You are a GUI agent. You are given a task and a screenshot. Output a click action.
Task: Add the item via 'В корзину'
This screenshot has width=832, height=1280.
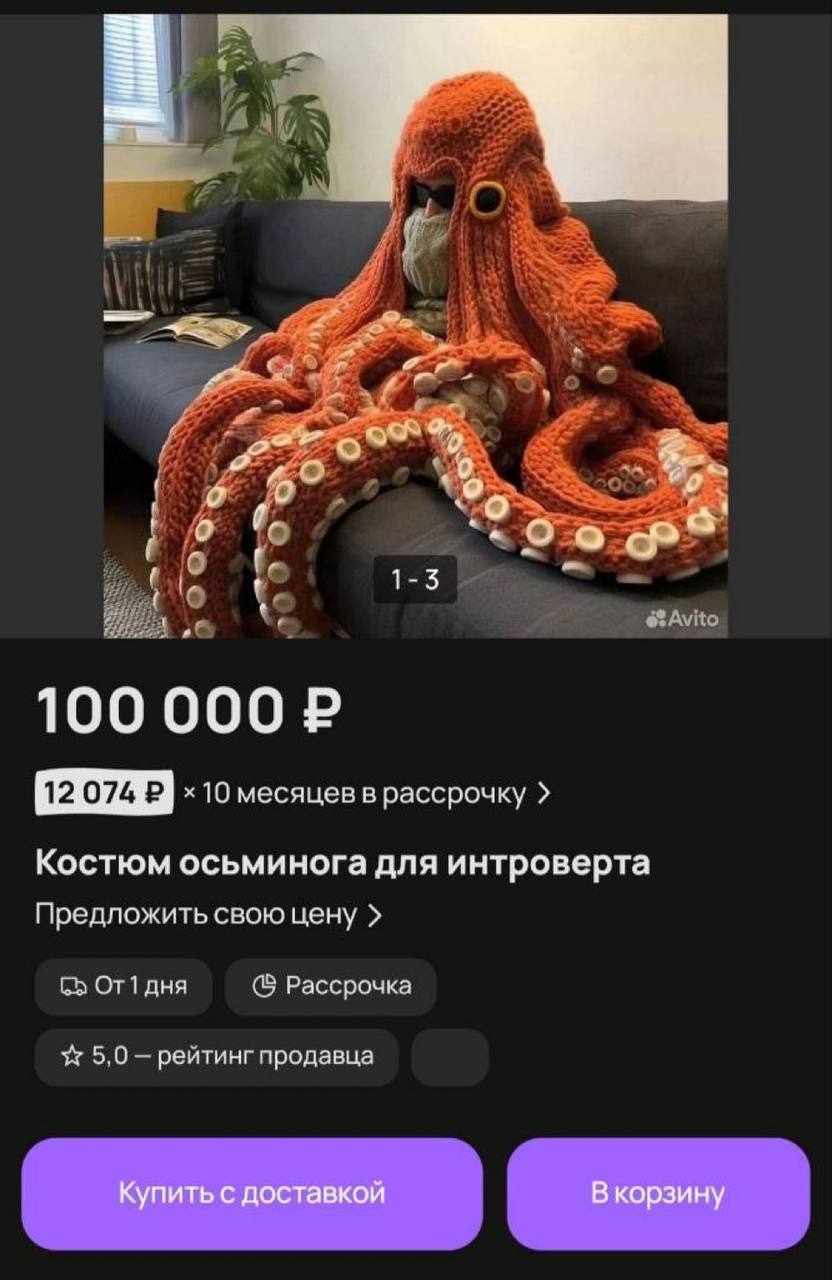[x=657, y=1193]
